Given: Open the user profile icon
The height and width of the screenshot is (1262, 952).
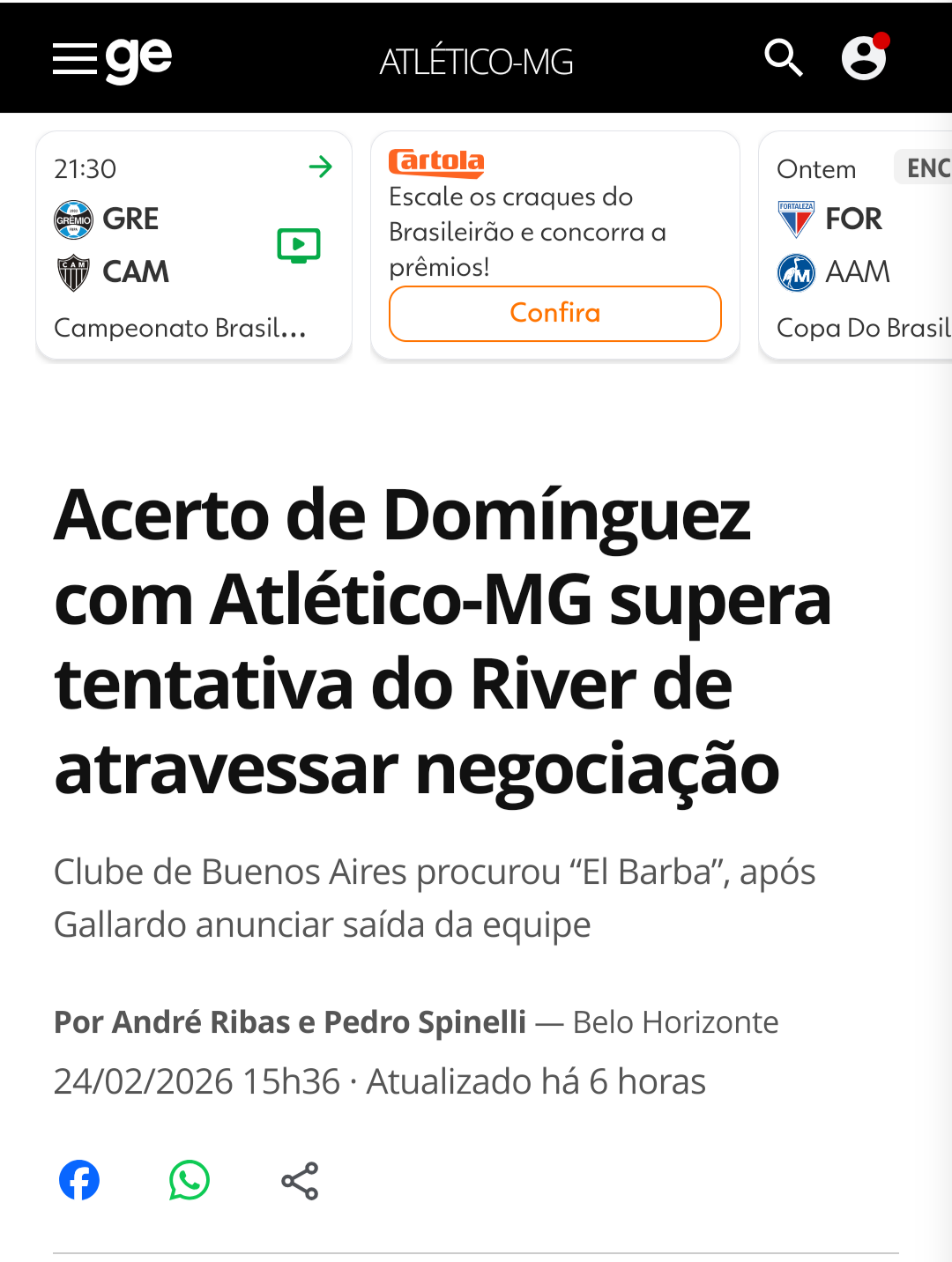Looking at the screenshot, I should (x=865, y=57).
